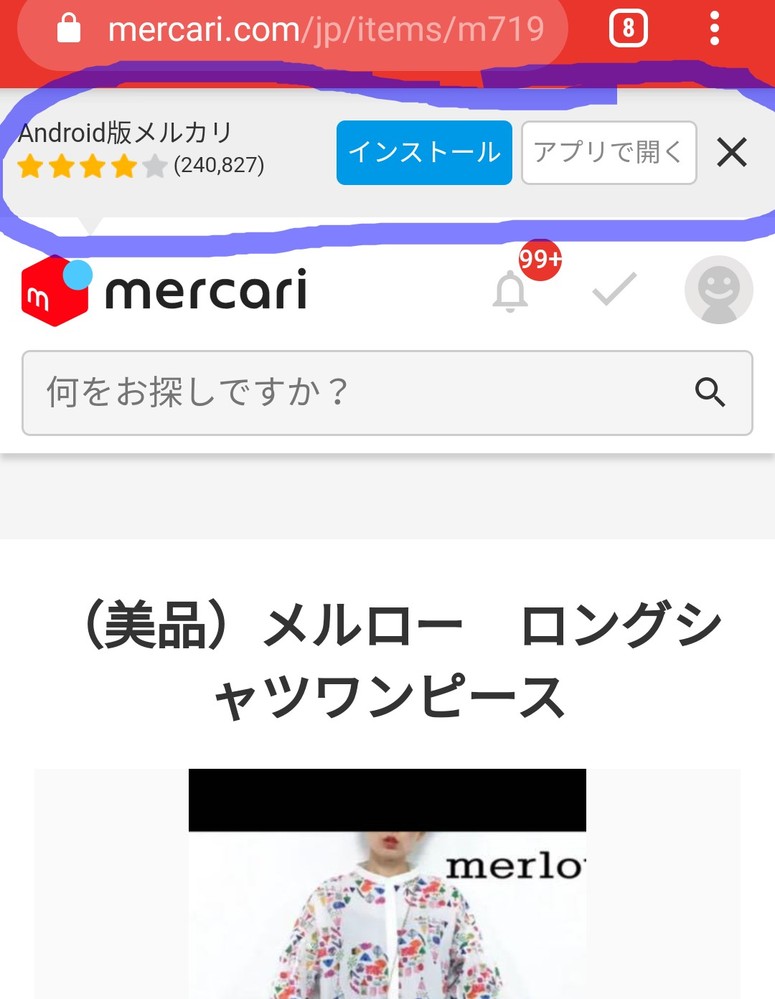Open the browser tab switcher

tap(628, 29)
